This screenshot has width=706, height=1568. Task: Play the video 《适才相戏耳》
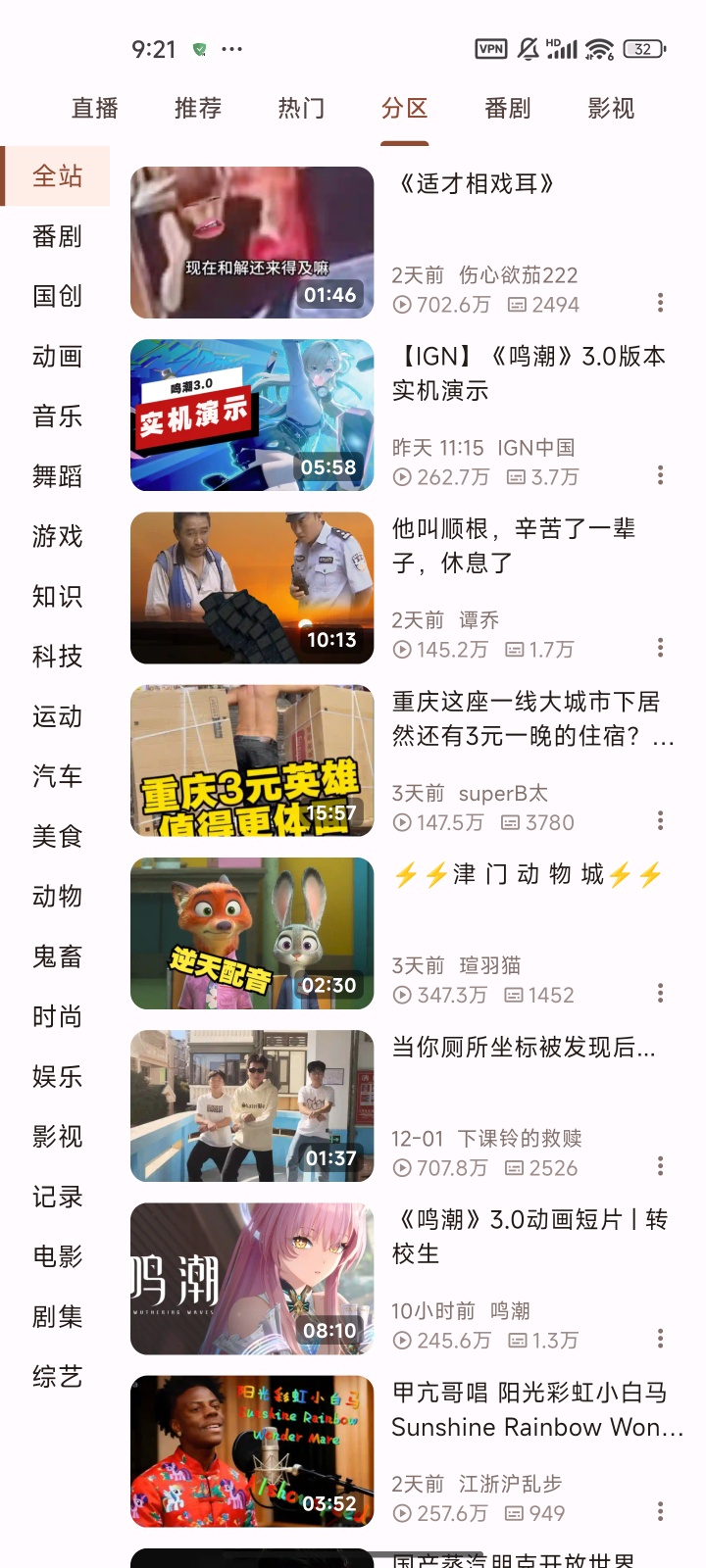[252, 243]
